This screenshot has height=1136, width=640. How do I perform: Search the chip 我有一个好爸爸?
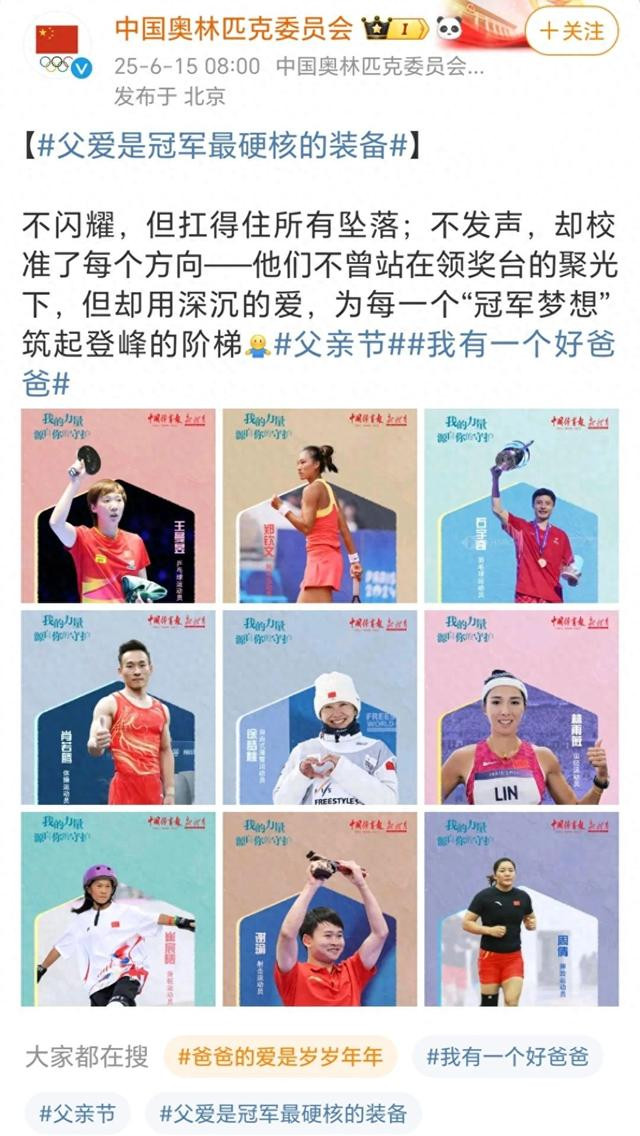point(507,1056)
